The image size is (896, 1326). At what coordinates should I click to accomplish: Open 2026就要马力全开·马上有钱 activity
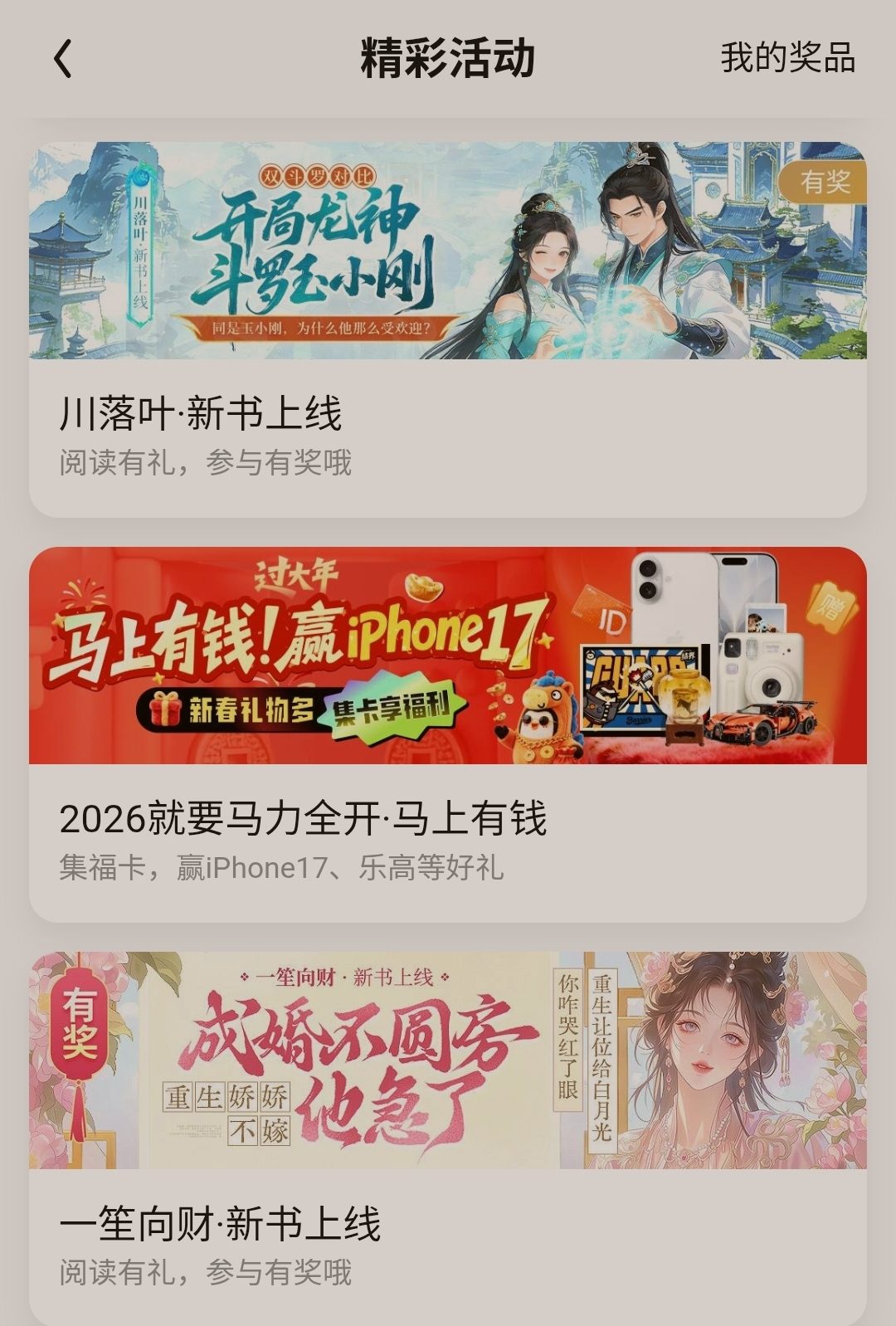pos(448,734)
